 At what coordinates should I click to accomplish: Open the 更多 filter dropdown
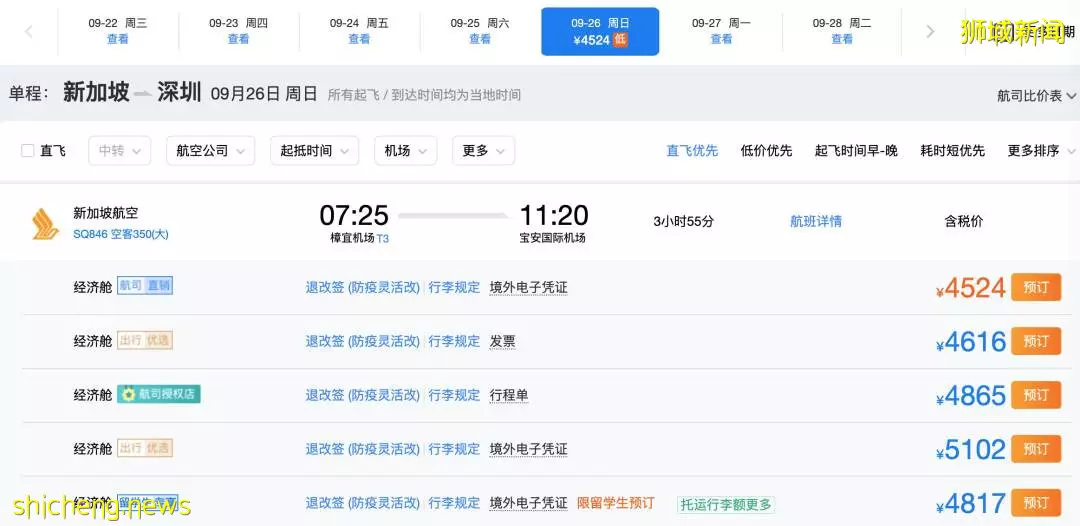tap(482, 151)
